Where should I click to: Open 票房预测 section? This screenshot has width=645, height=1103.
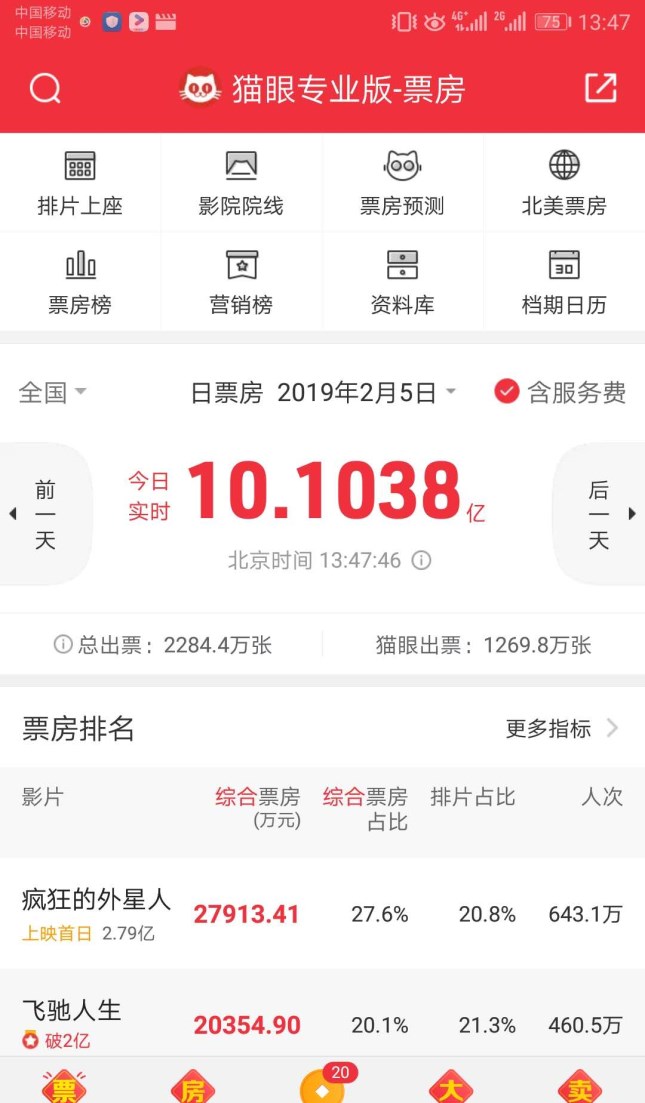tap(402, 183)
